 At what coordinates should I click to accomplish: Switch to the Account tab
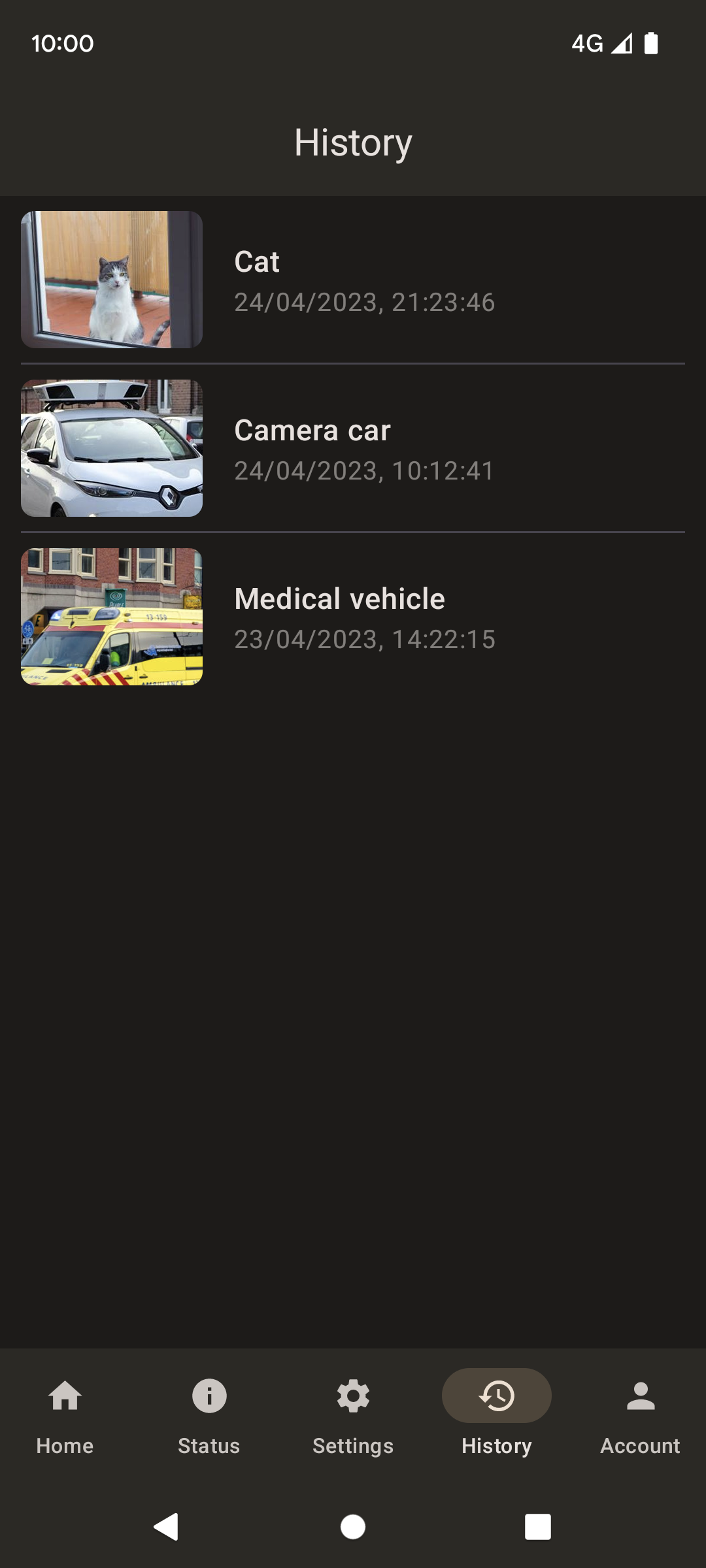(x=641, y=1411)
